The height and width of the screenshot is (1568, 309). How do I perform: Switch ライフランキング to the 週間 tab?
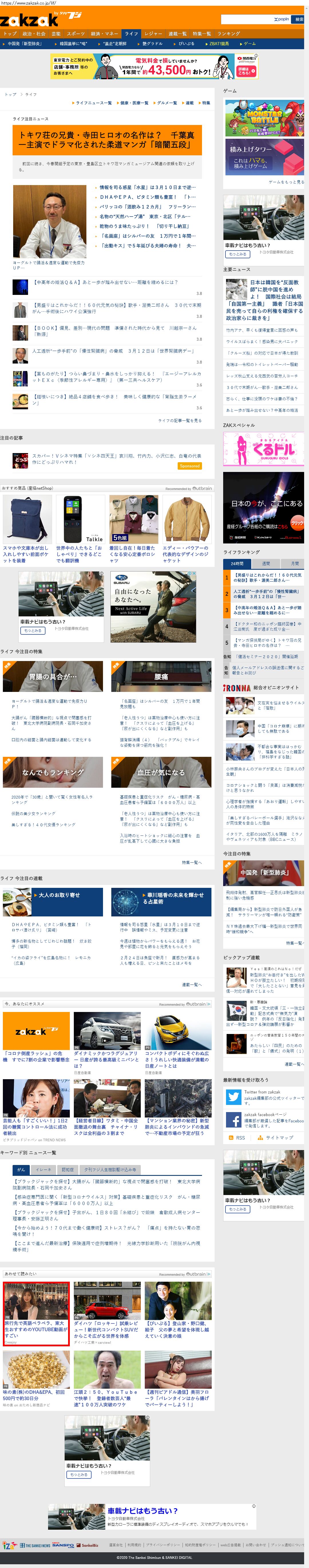coord(266,564)
